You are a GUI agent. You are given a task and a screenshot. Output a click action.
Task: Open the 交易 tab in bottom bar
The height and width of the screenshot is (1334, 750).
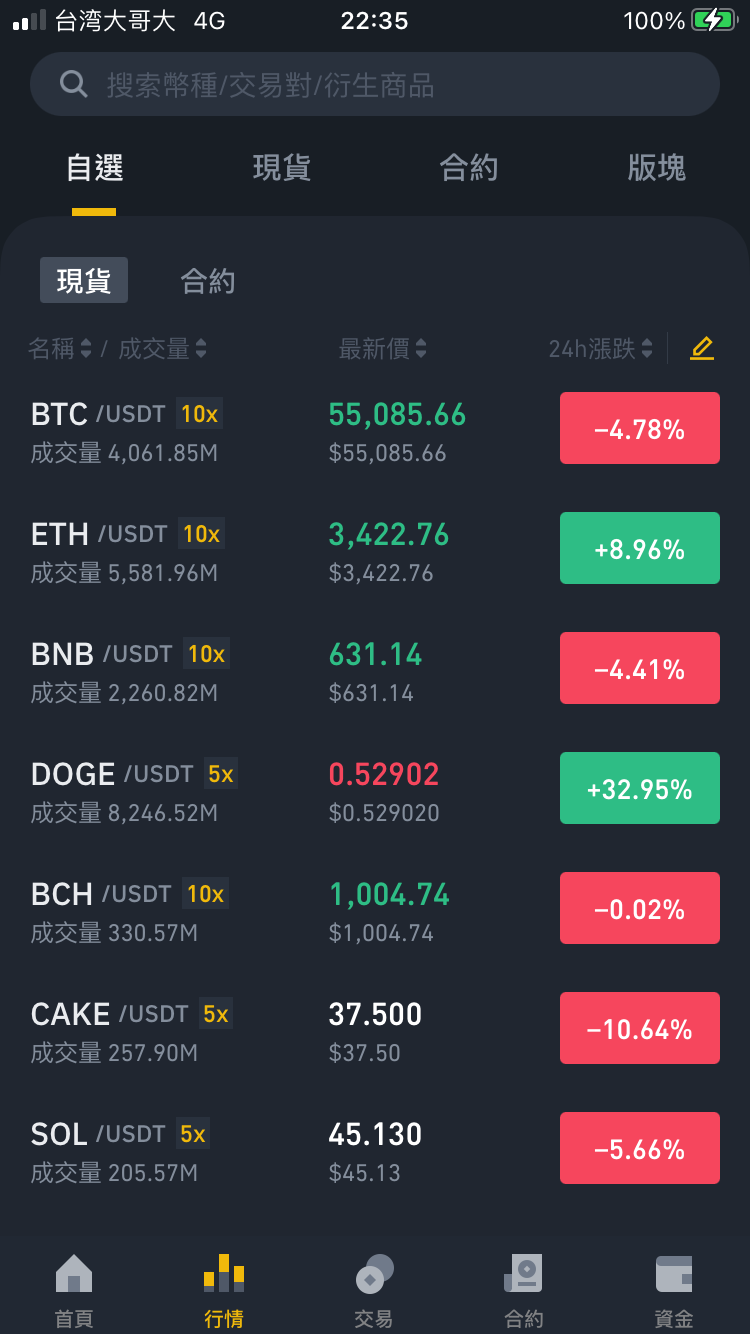pyautogui.click(x=374, y=1291)
